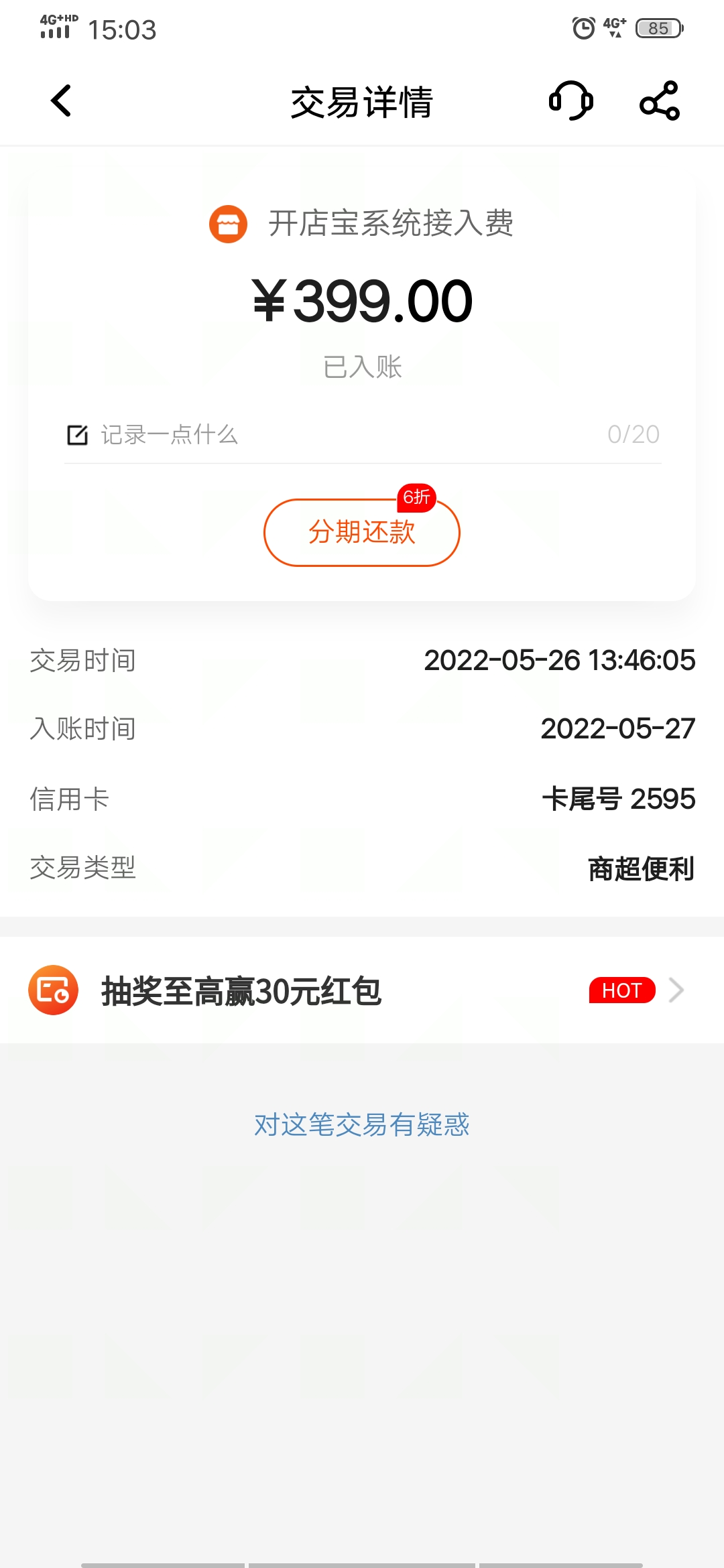Select the 交易详情 title

(361, 102)
